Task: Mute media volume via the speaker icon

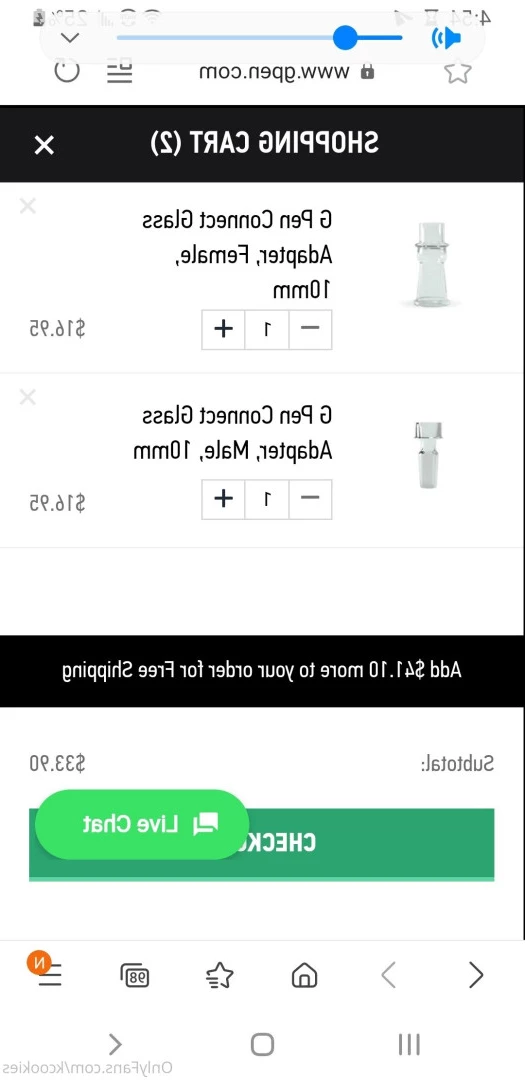Action: [446, 38]
